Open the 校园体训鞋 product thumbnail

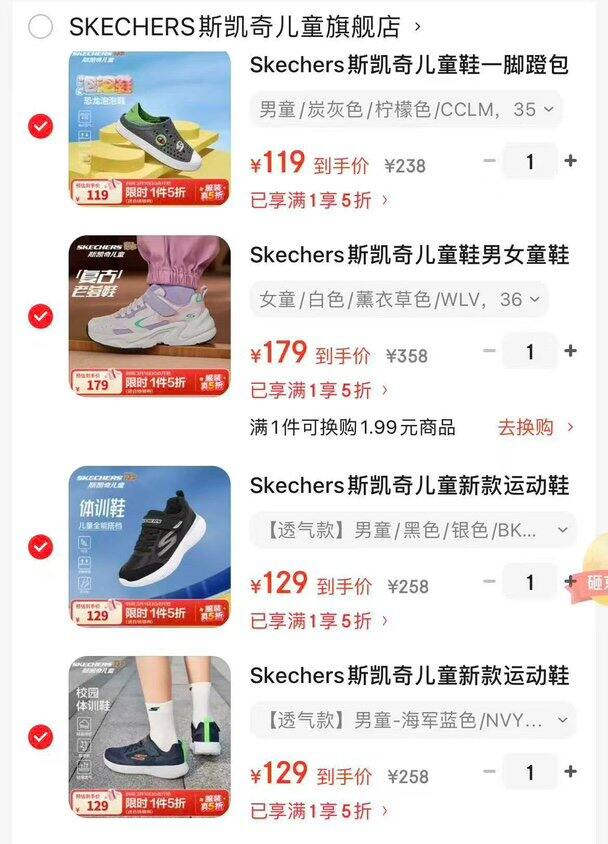(x=149, y=736)
